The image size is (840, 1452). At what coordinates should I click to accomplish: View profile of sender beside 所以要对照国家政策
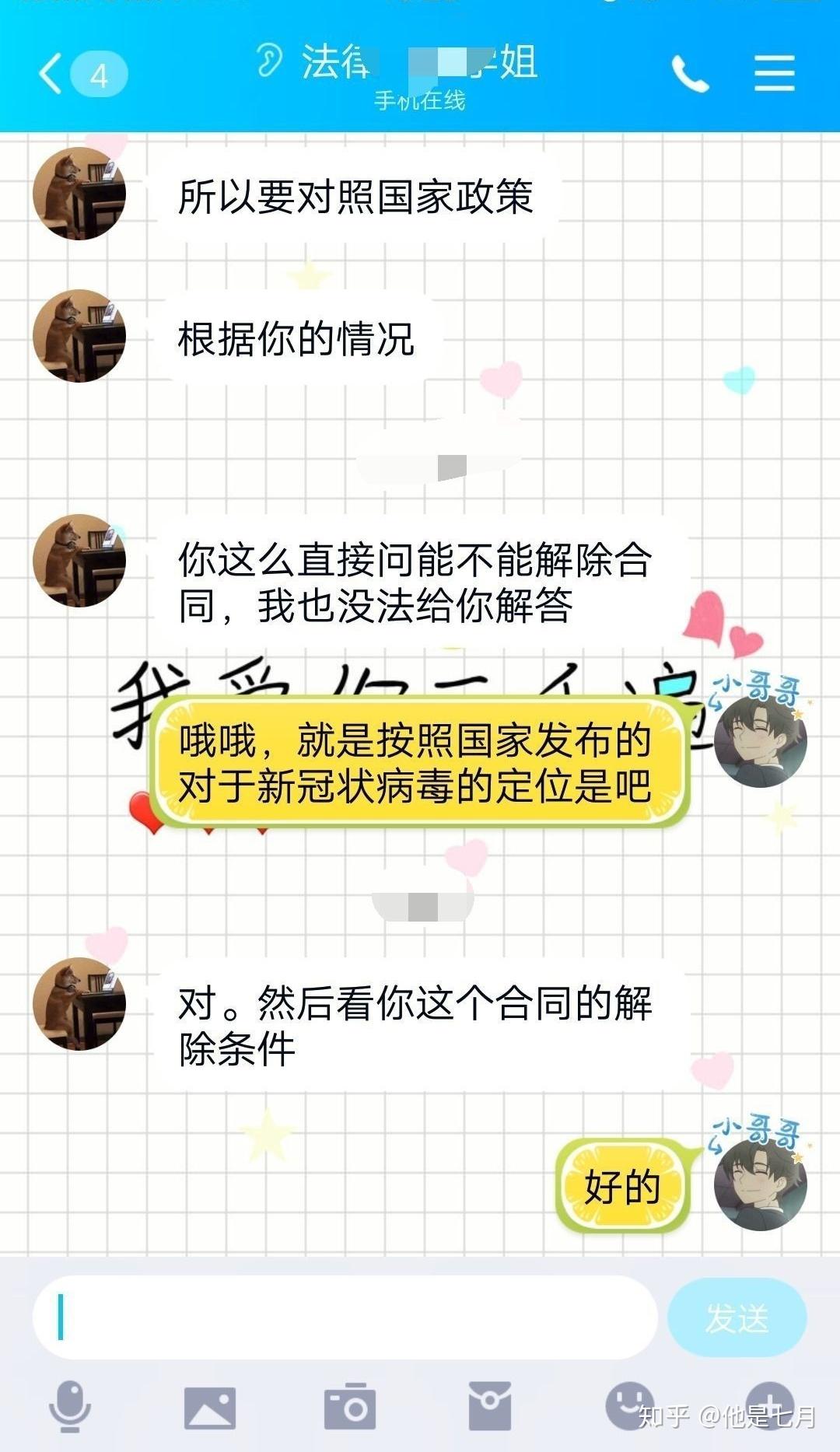(79, 194)
